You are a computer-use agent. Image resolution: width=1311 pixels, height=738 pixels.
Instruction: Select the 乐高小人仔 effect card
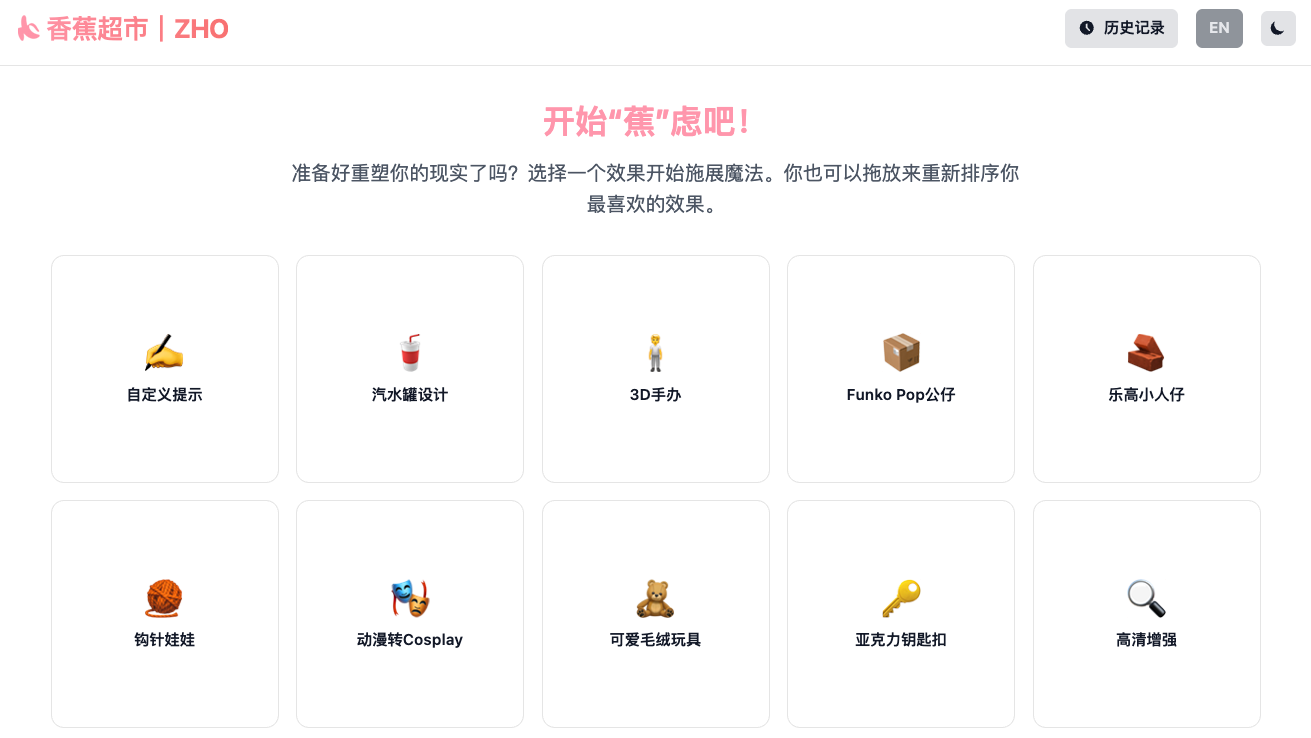1146,369
